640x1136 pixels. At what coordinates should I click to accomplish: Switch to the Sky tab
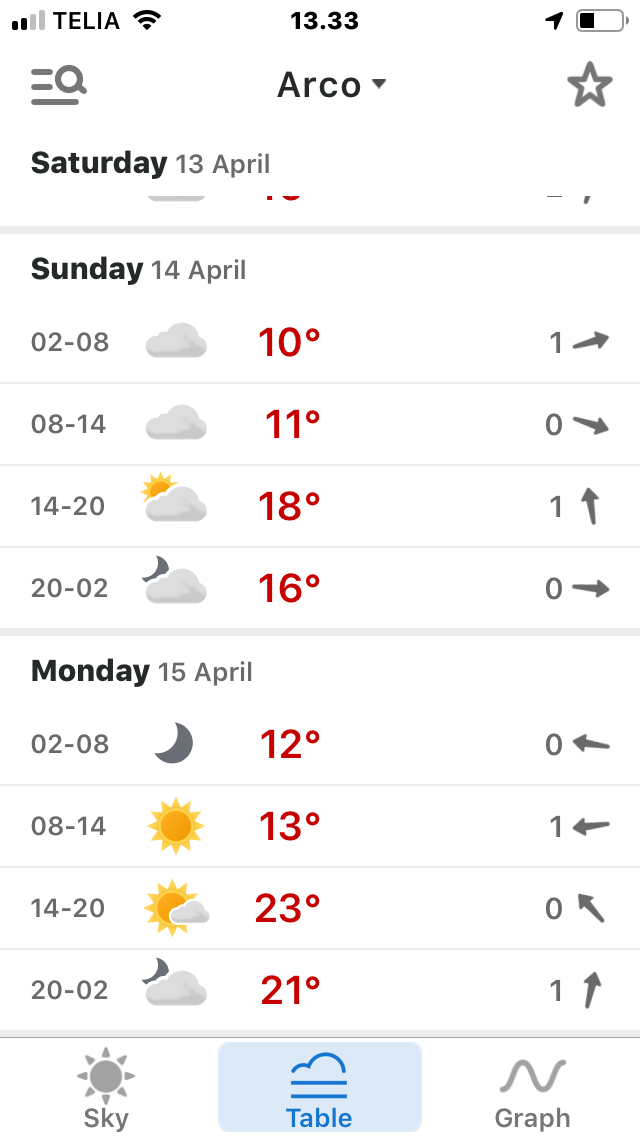click(106, 1087)
